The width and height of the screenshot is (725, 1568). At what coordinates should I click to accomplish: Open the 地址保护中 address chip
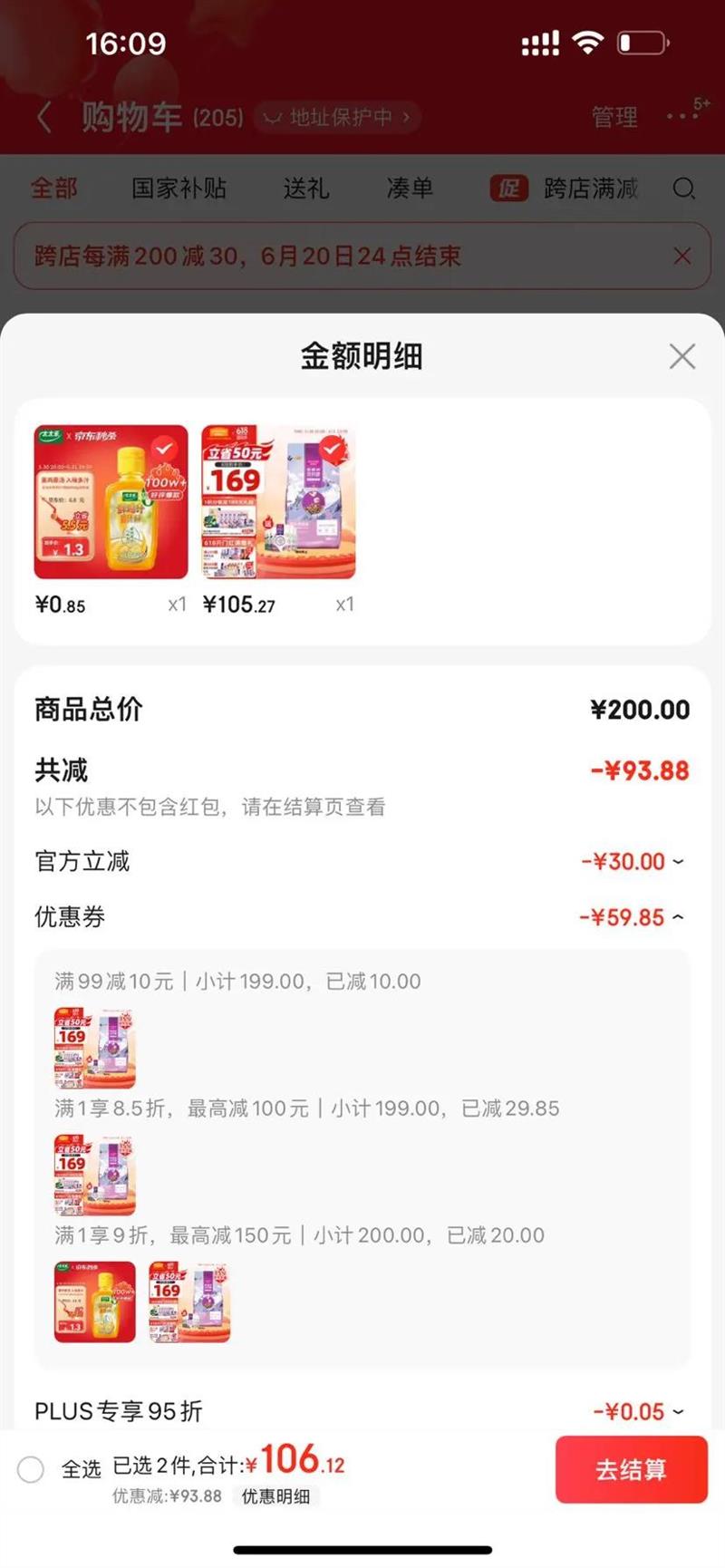tap(337, 118)
